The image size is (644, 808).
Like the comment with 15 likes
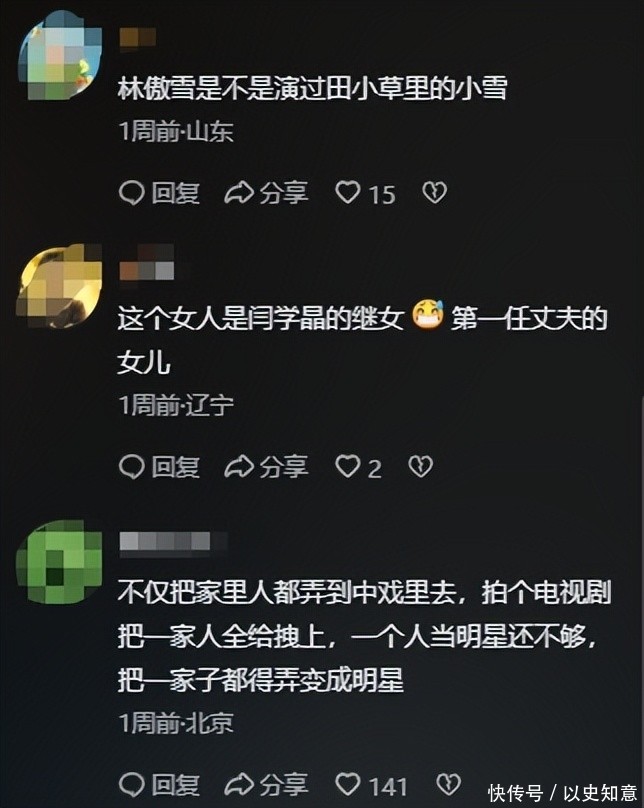coord(365,194)
